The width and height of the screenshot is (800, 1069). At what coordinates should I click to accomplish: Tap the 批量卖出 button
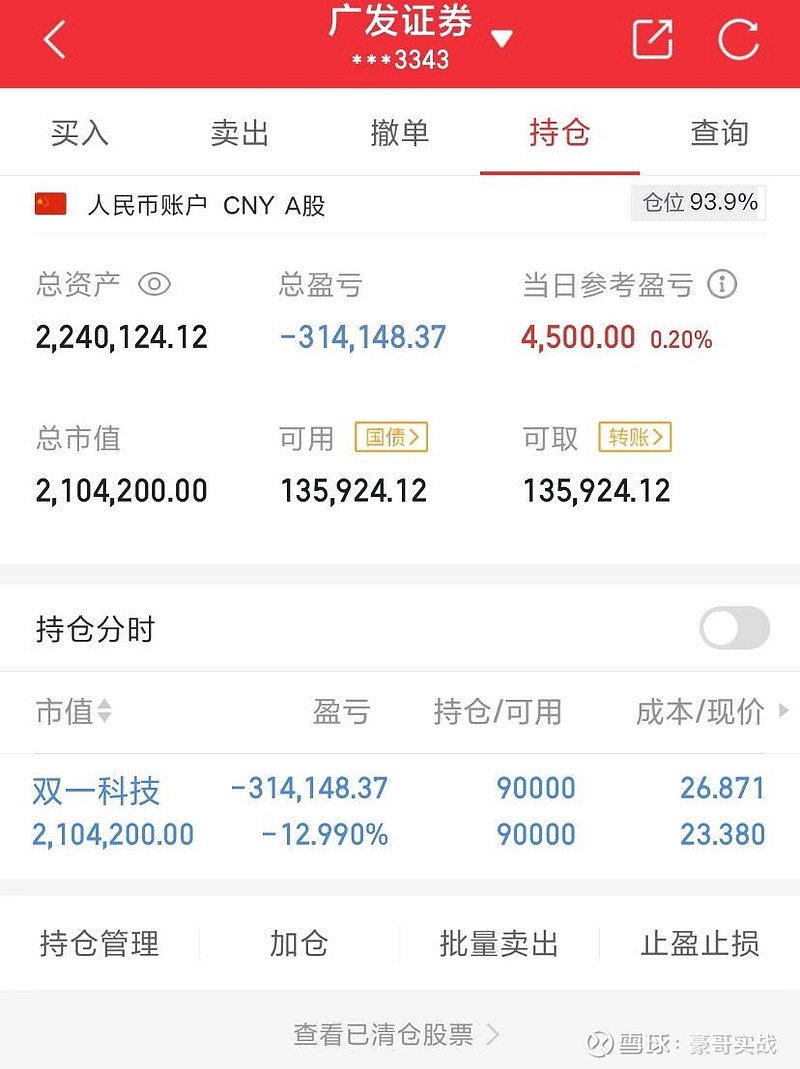pos(498,942)
